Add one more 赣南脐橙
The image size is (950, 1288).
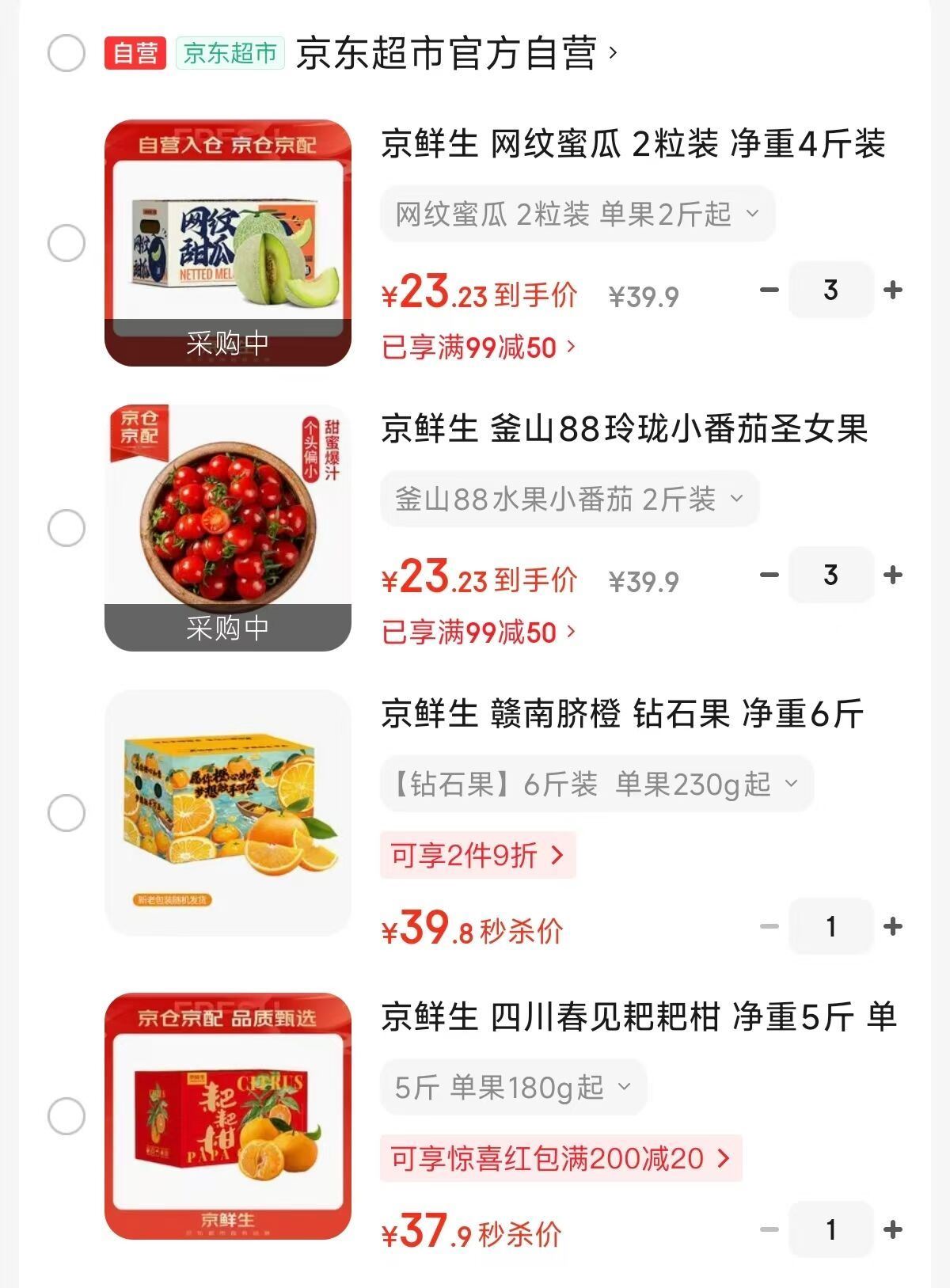click(x=893, y=926)
